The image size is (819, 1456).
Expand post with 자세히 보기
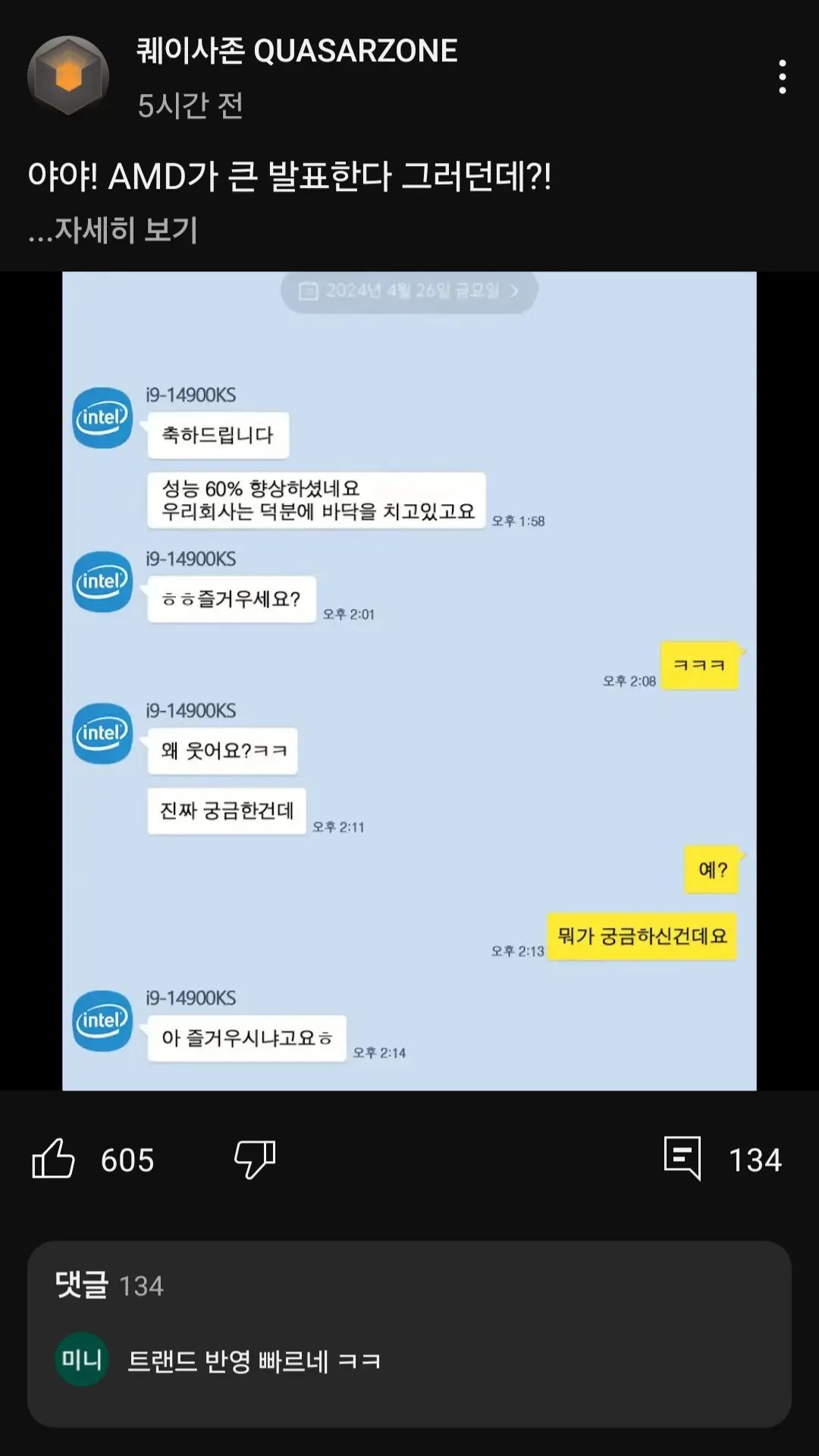point(113,230)
